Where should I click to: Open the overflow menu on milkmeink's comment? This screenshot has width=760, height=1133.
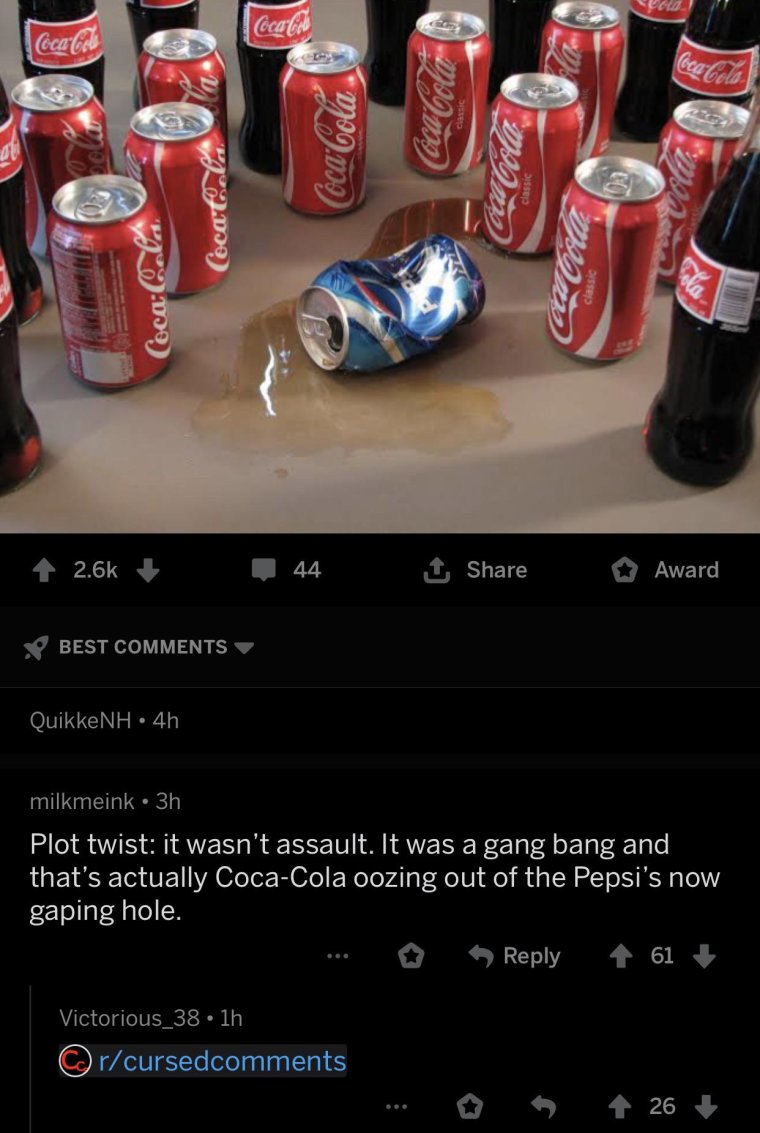coord(338,956)
